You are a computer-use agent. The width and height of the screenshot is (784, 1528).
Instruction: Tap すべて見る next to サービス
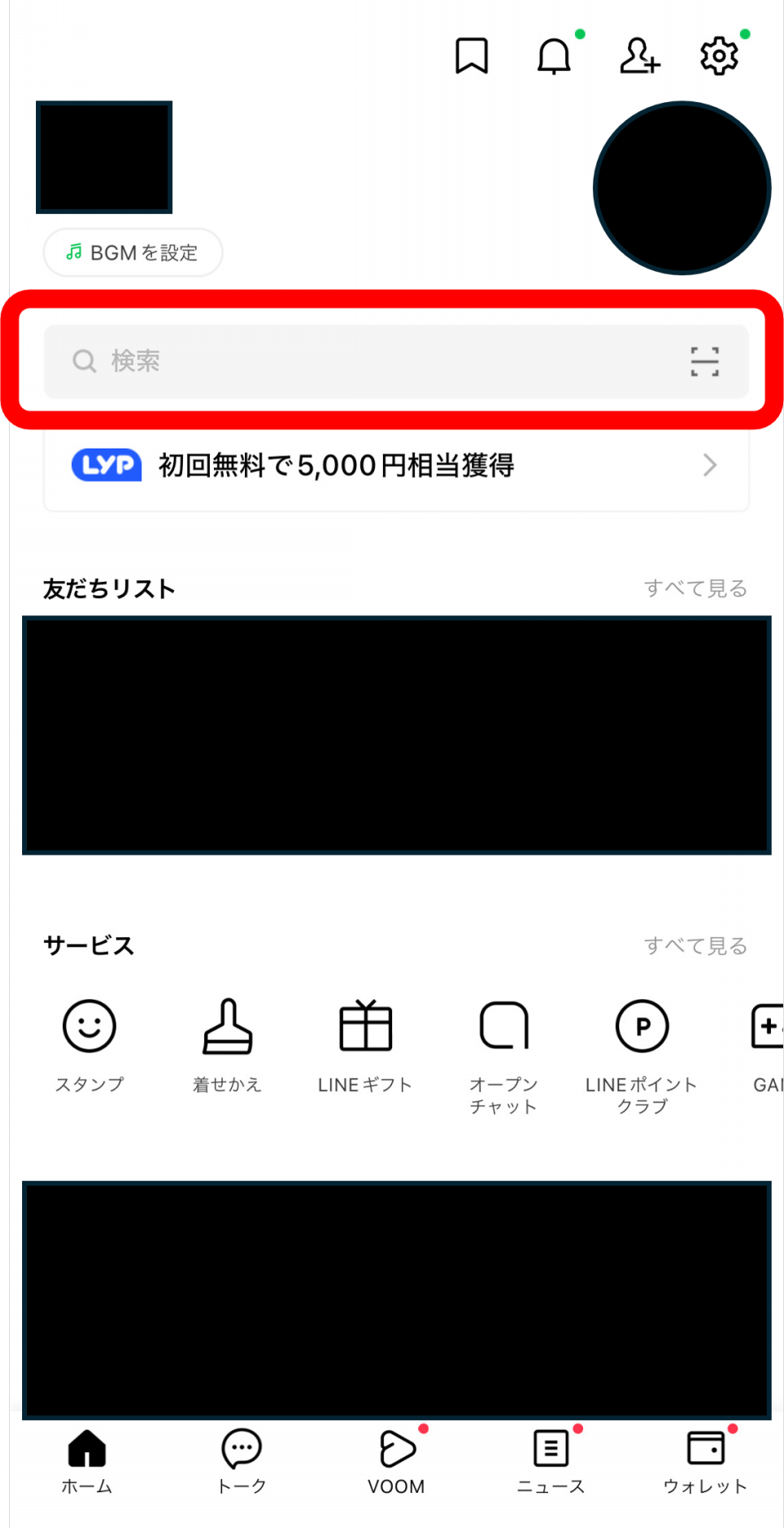pyautogui.click(x=695, y=945)
